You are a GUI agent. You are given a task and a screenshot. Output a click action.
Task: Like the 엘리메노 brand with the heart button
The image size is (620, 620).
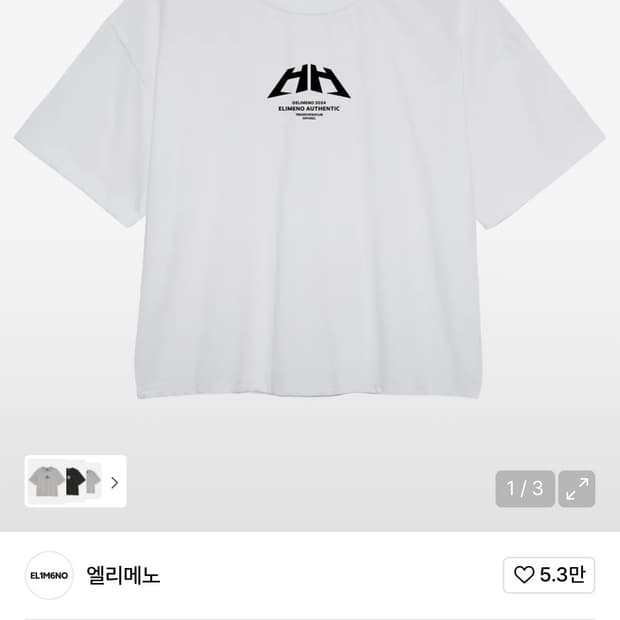pos(549,575)
